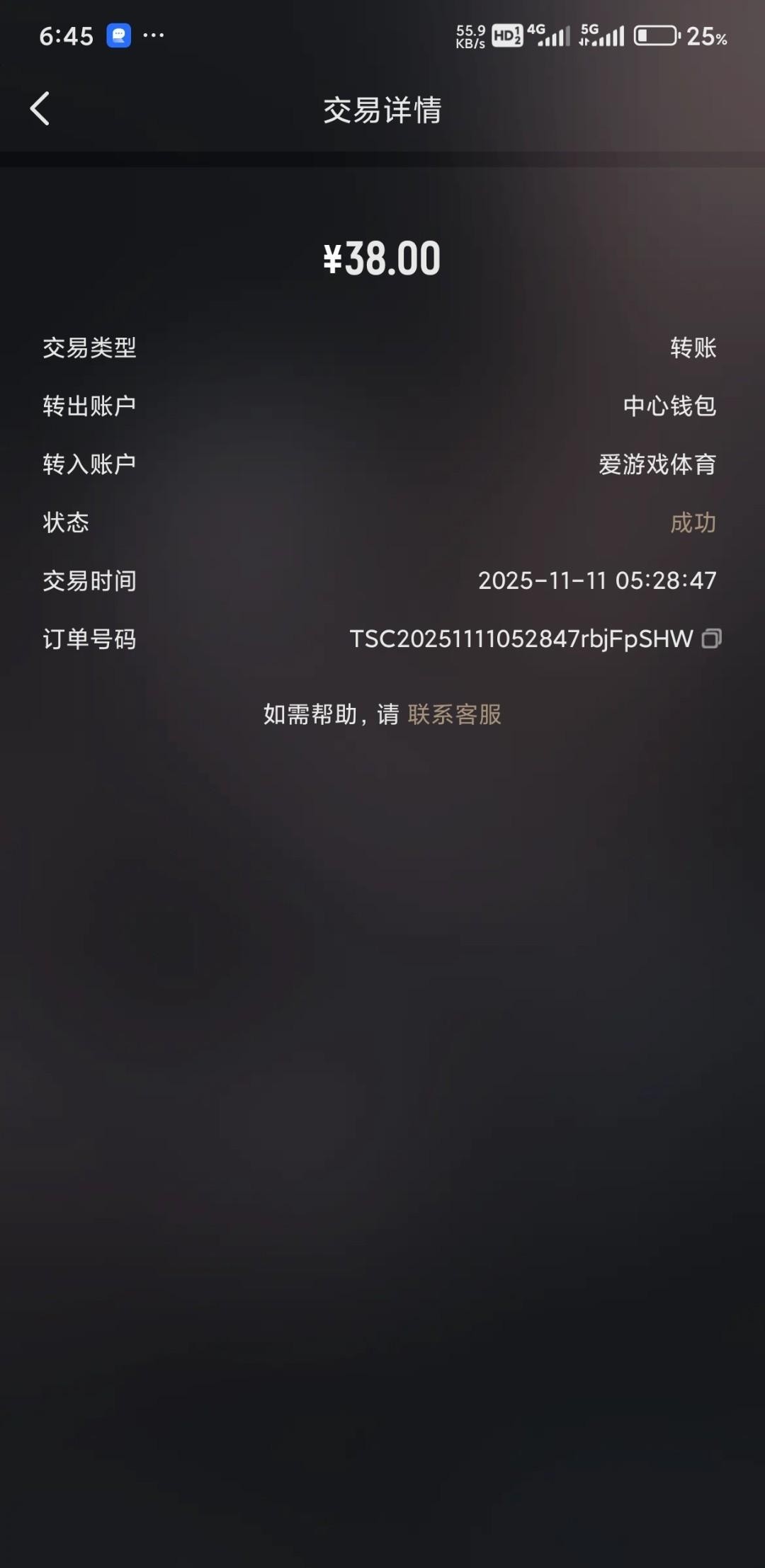This screenshot has width=765, height=1568.
Task: Open the 联系客服 support link
Action: click(x=454, y=714)
